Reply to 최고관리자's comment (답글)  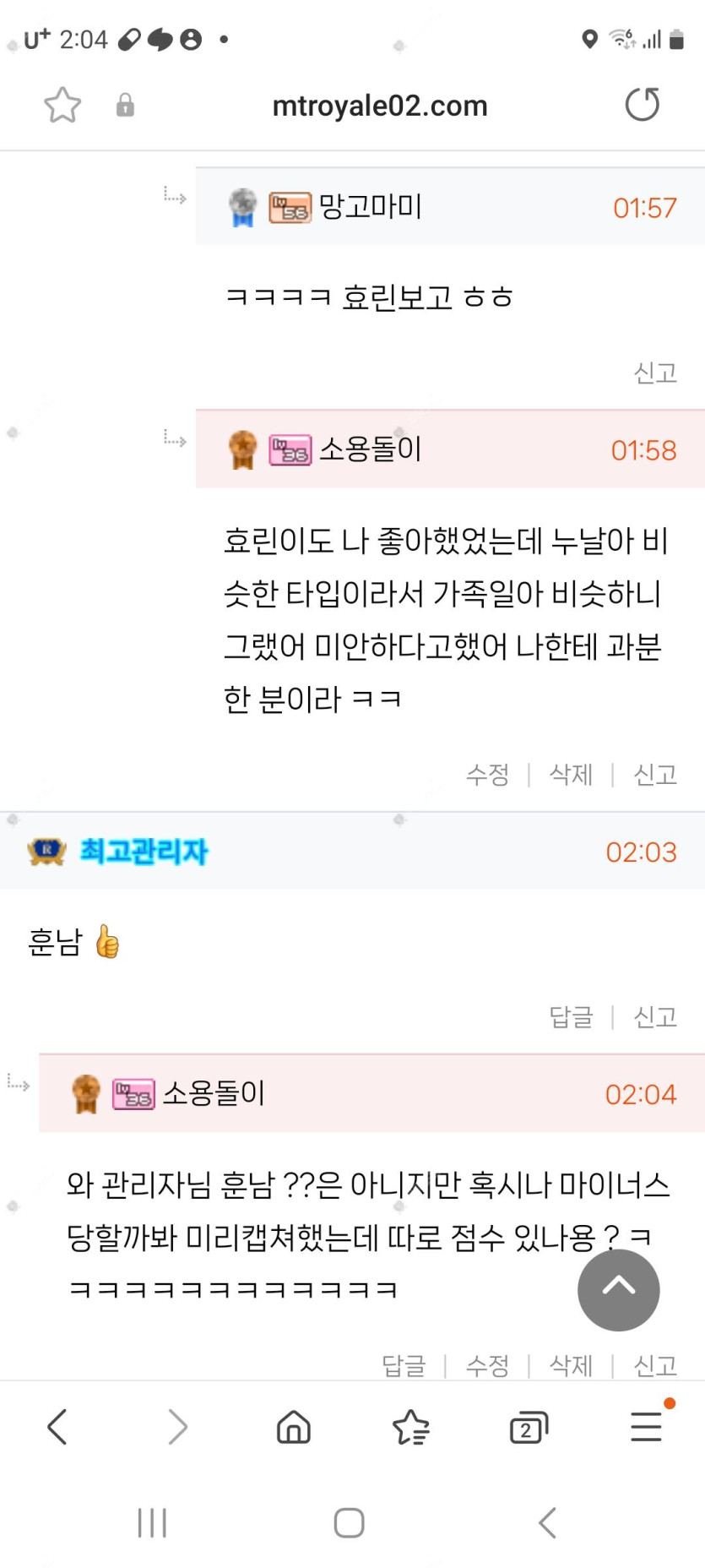click(x=571, y=1016)
